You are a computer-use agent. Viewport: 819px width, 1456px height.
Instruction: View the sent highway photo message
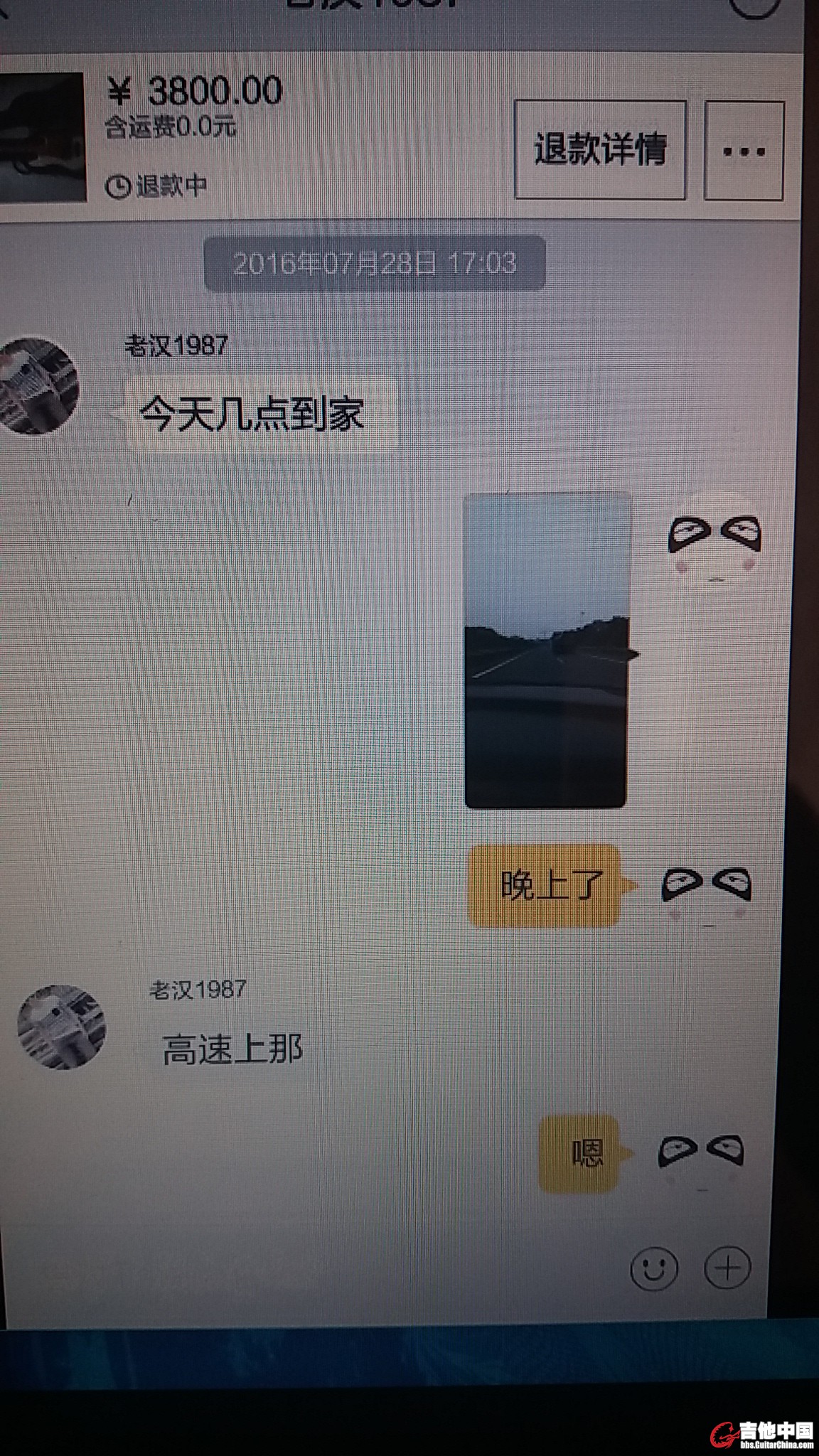point(546,650)
